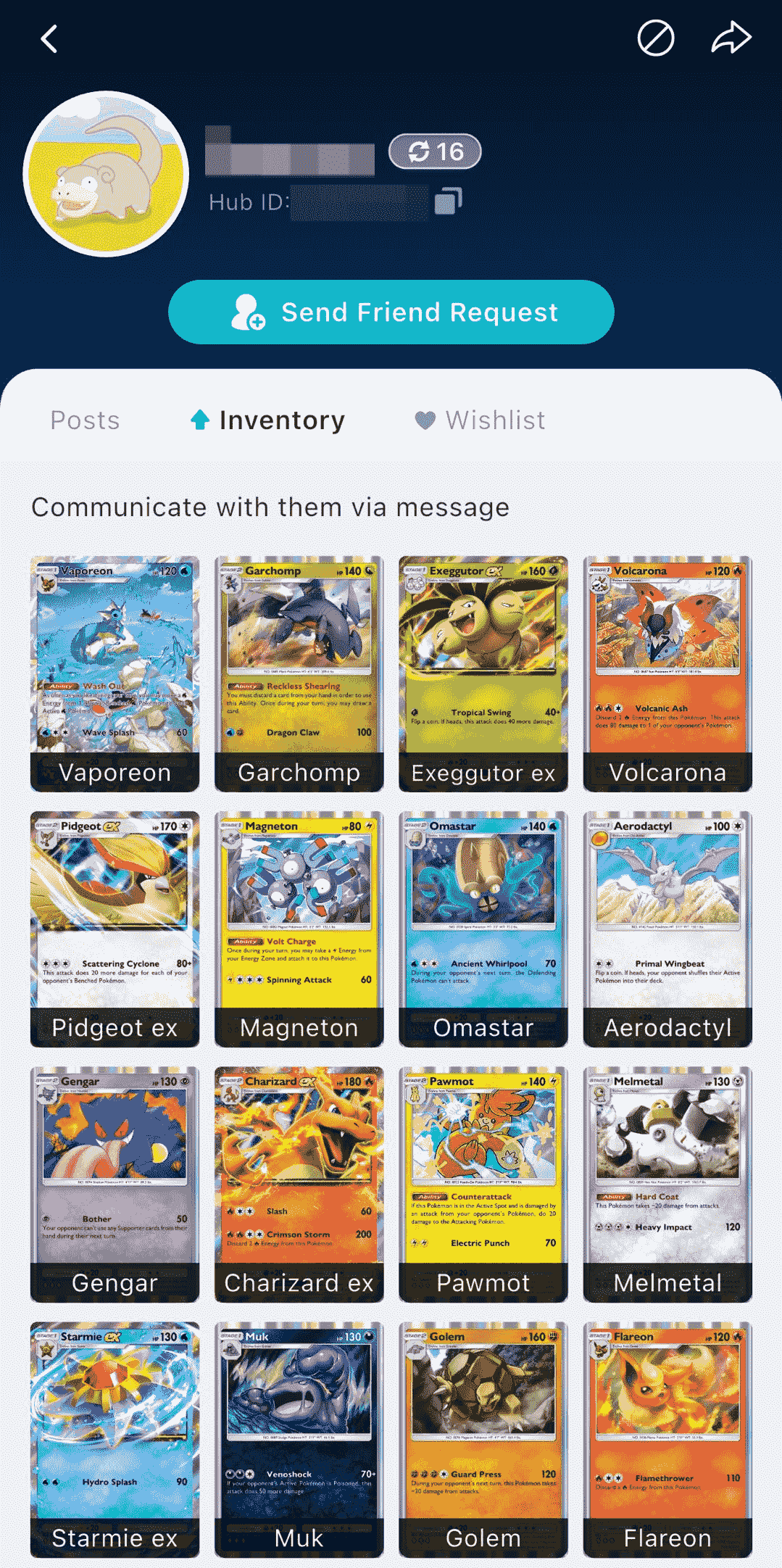Copy the Hub ID
Image resolution: width=782 pixels, height=1568 pixels.
point(448,201)
